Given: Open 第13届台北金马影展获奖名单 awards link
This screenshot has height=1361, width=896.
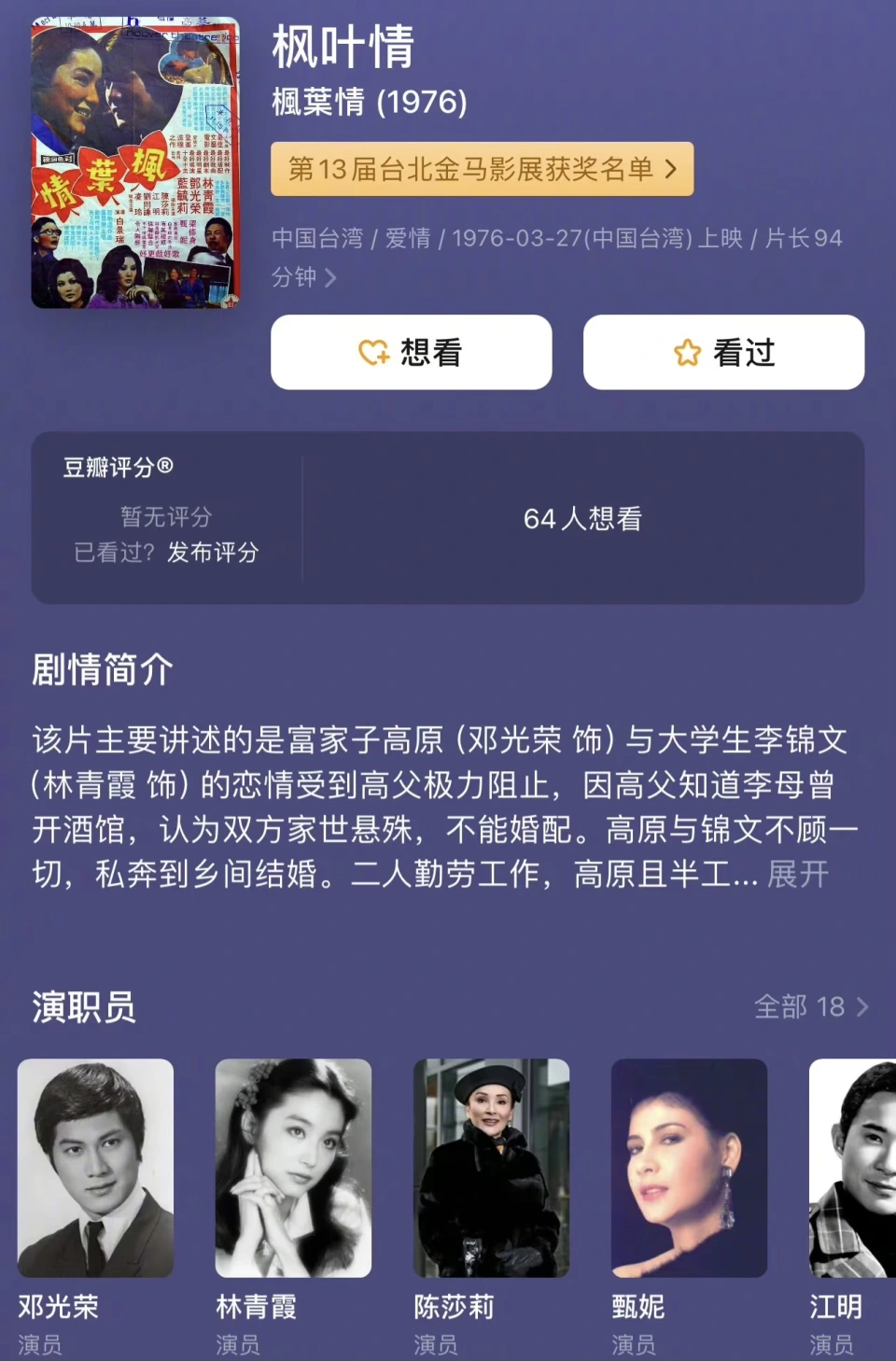Looking at the screenshot, I should point(482,169).
